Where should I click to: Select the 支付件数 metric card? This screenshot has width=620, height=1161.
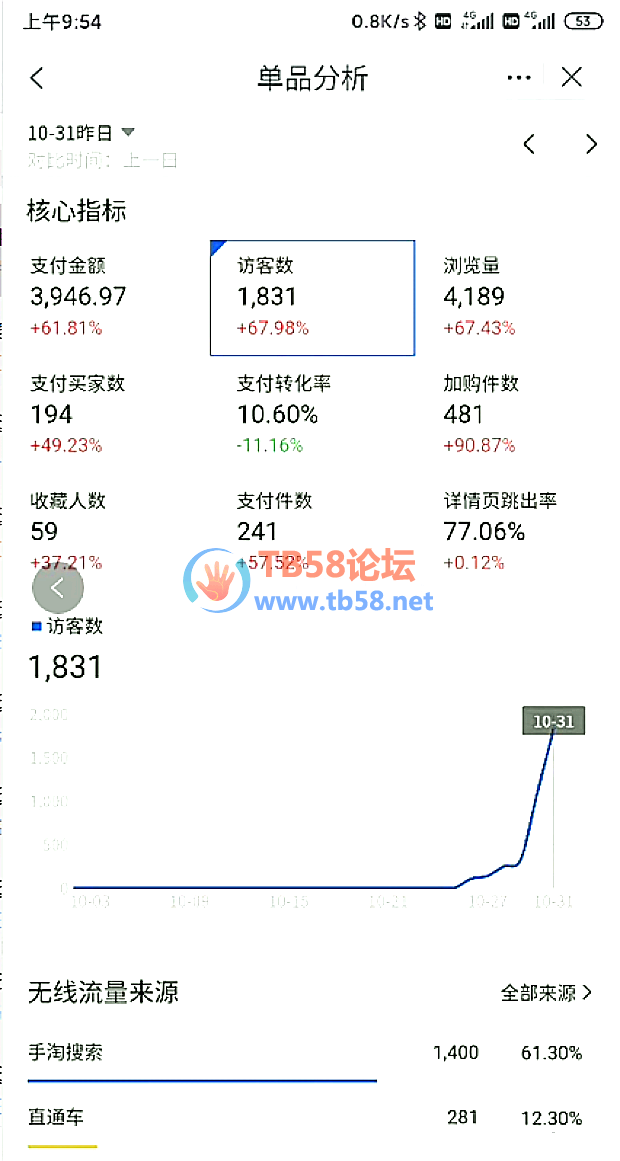tap(312, 530)
